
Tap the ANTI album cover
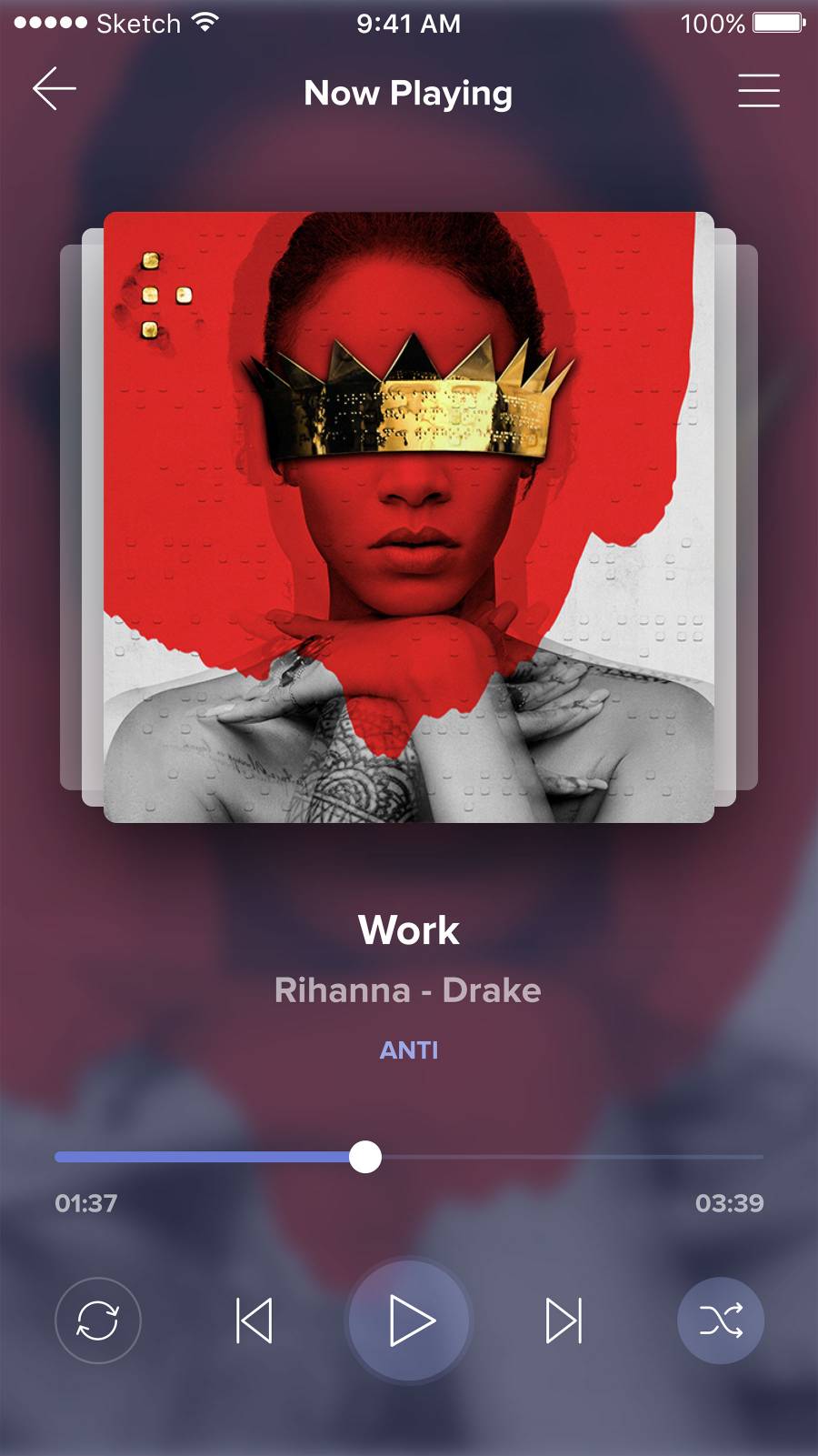(408, 517)
